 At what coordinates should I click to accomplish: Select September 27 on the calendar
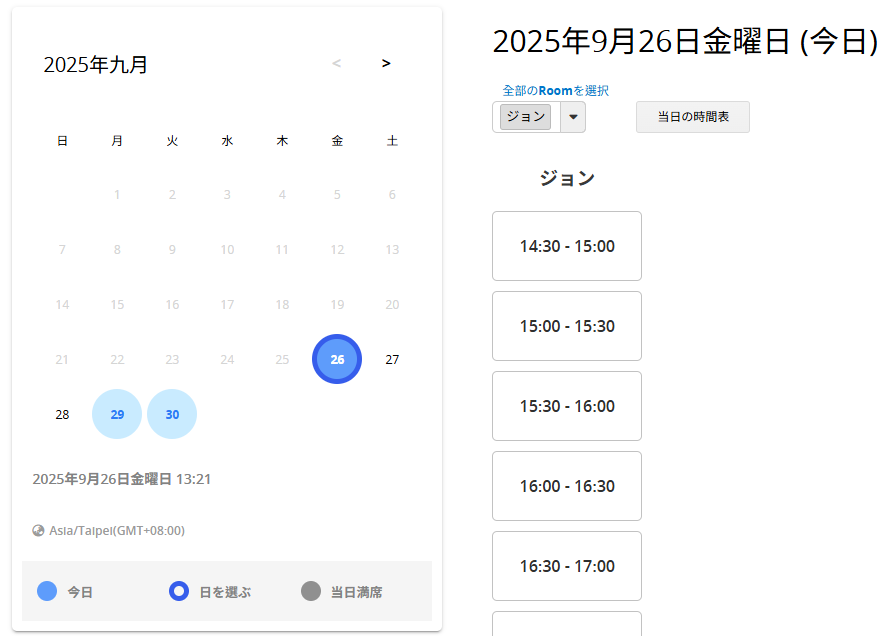point(392,359)
